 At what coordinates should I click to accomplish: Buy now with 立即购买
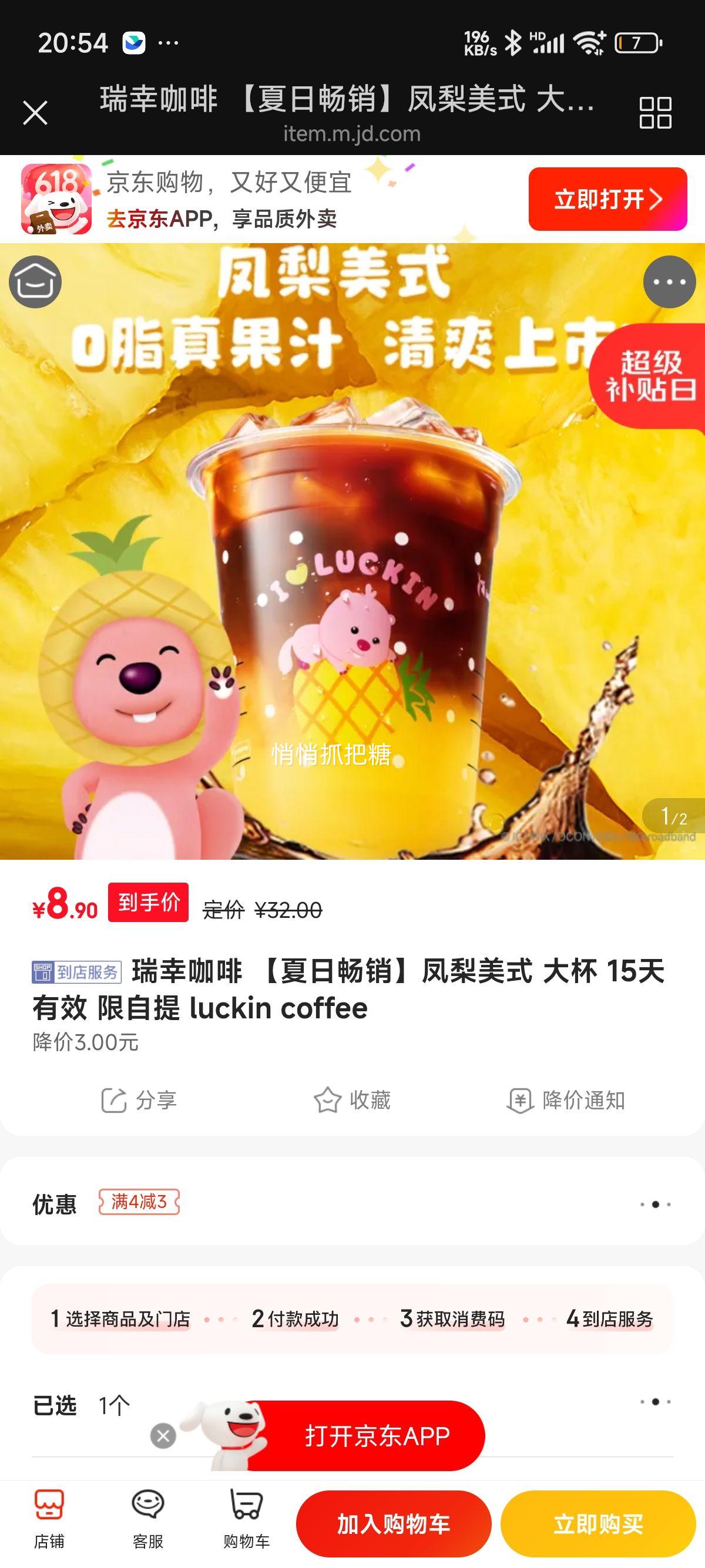[x=598, y=1523]
